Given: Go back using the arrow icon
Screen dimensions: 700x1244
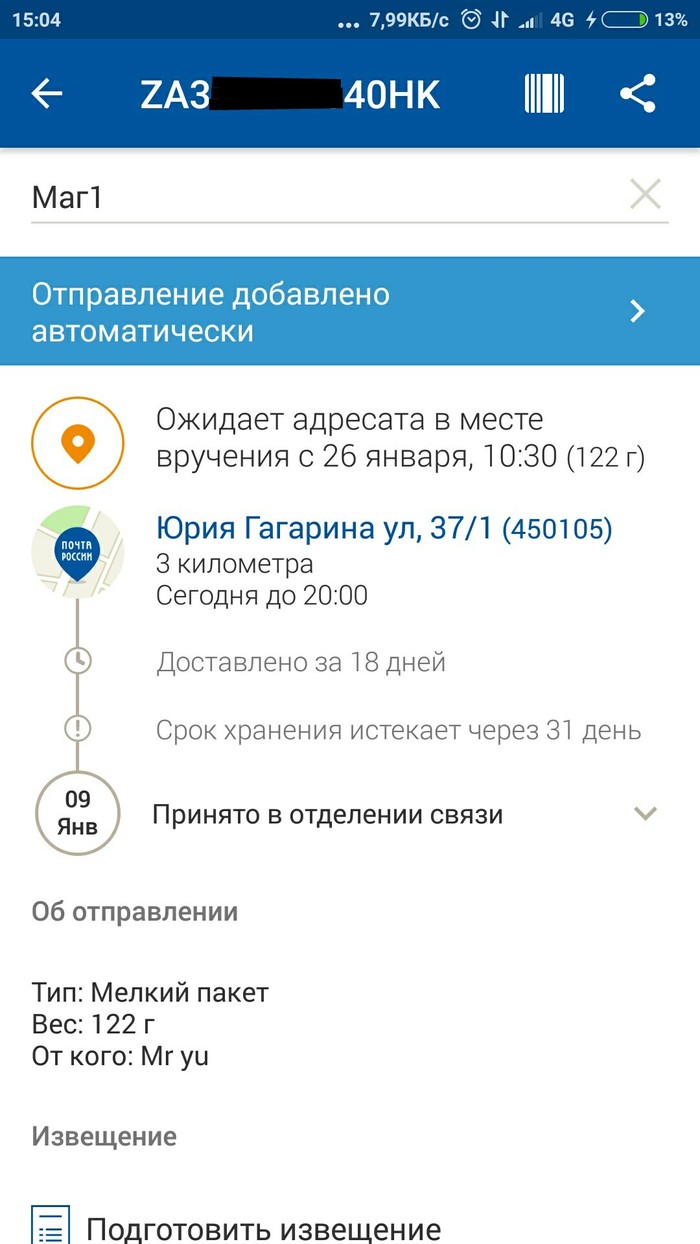Looking at the screenshot, I should pos(47,94).
